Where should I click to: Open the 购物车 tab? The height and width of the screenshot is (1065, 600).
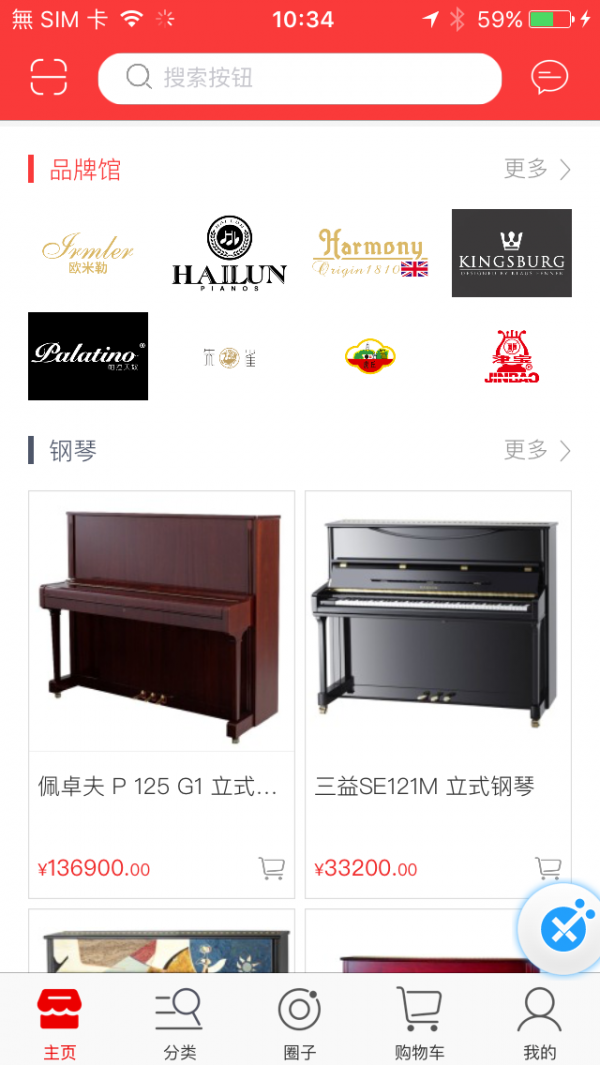point(419,1023)
